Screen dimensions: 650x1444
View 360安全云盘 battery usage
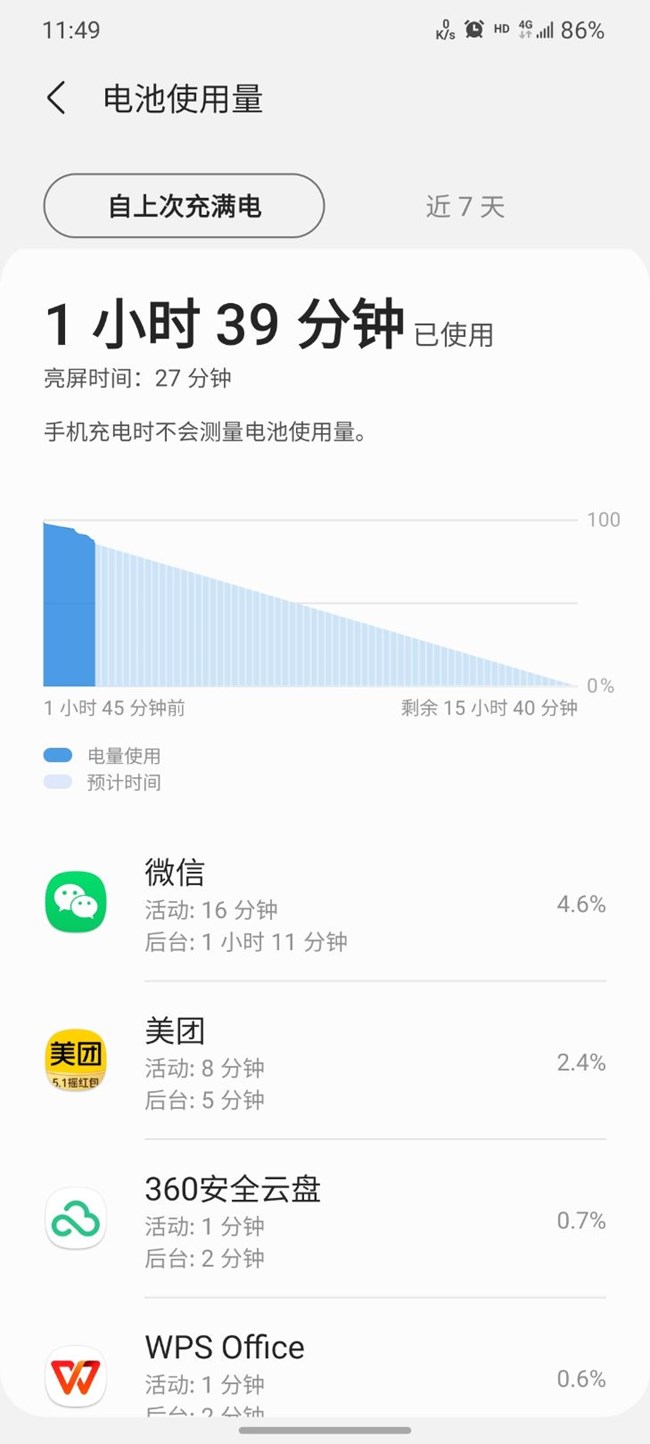point(325,1219)
